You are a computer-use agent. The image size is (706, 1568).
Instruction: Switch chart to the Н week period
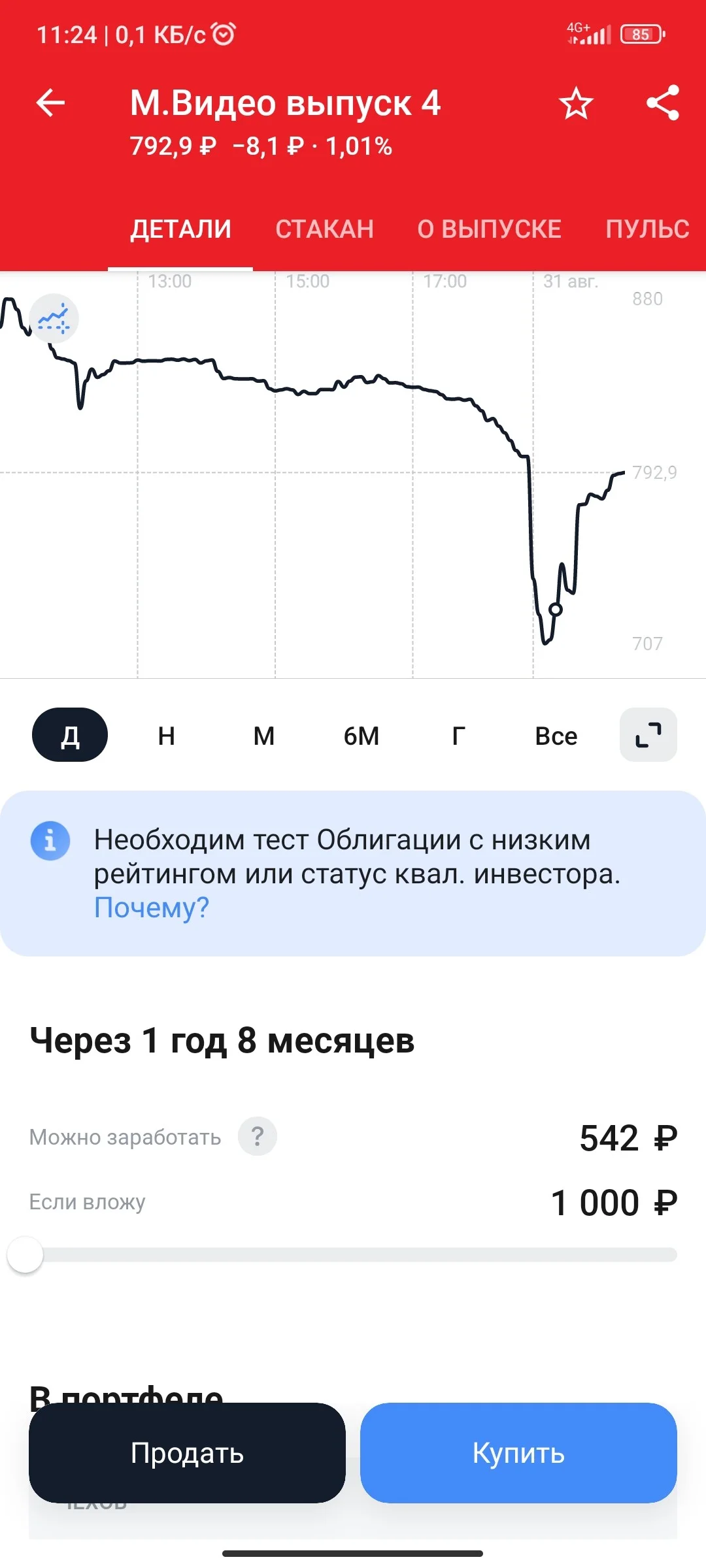click(x=167, y=736)
